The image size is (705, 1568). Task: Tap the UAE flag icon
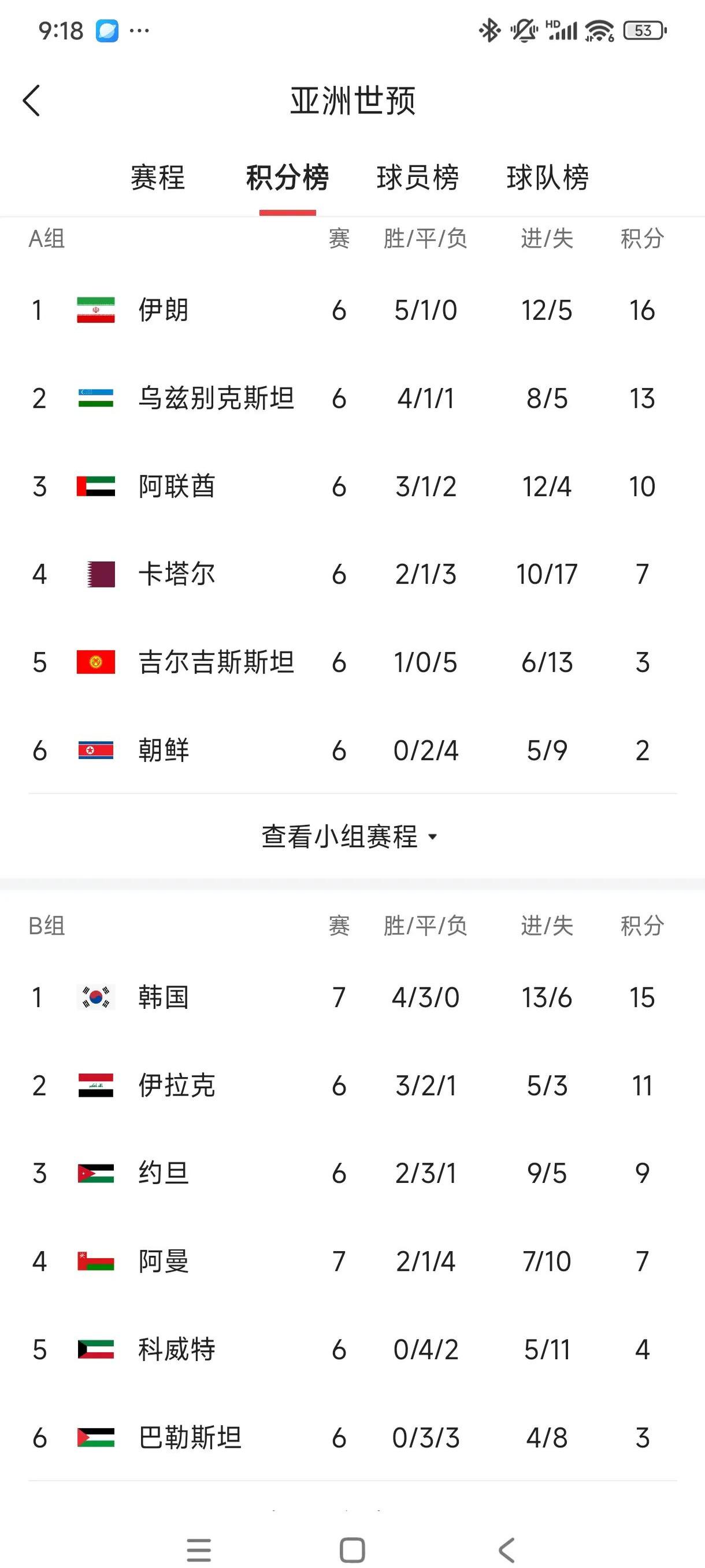[x=95, y=485]
